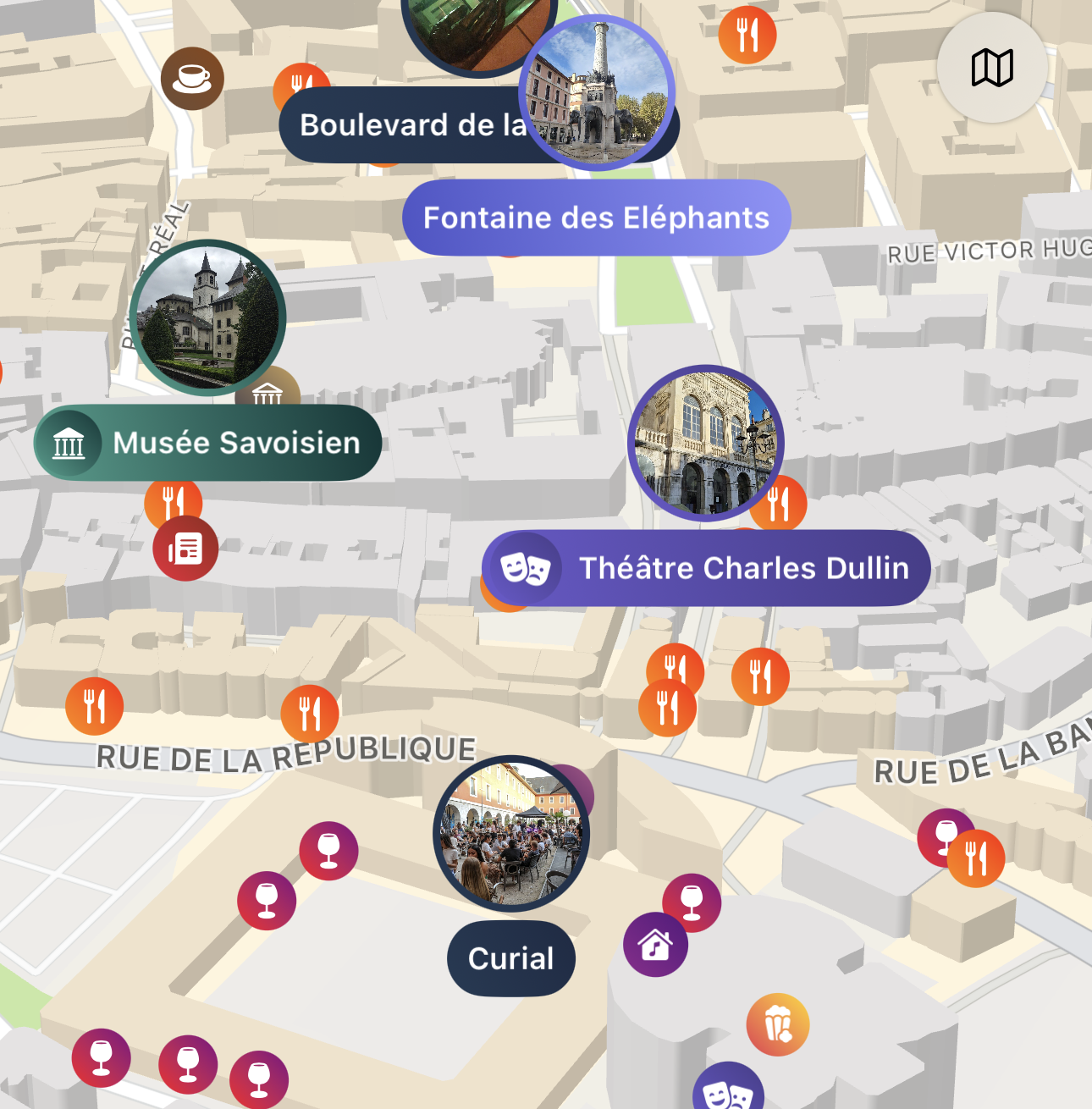The height and width of the screenshot is (1109, 1092).
Task: Open the Curial photo pin
Action: click(x=510, y=834)
